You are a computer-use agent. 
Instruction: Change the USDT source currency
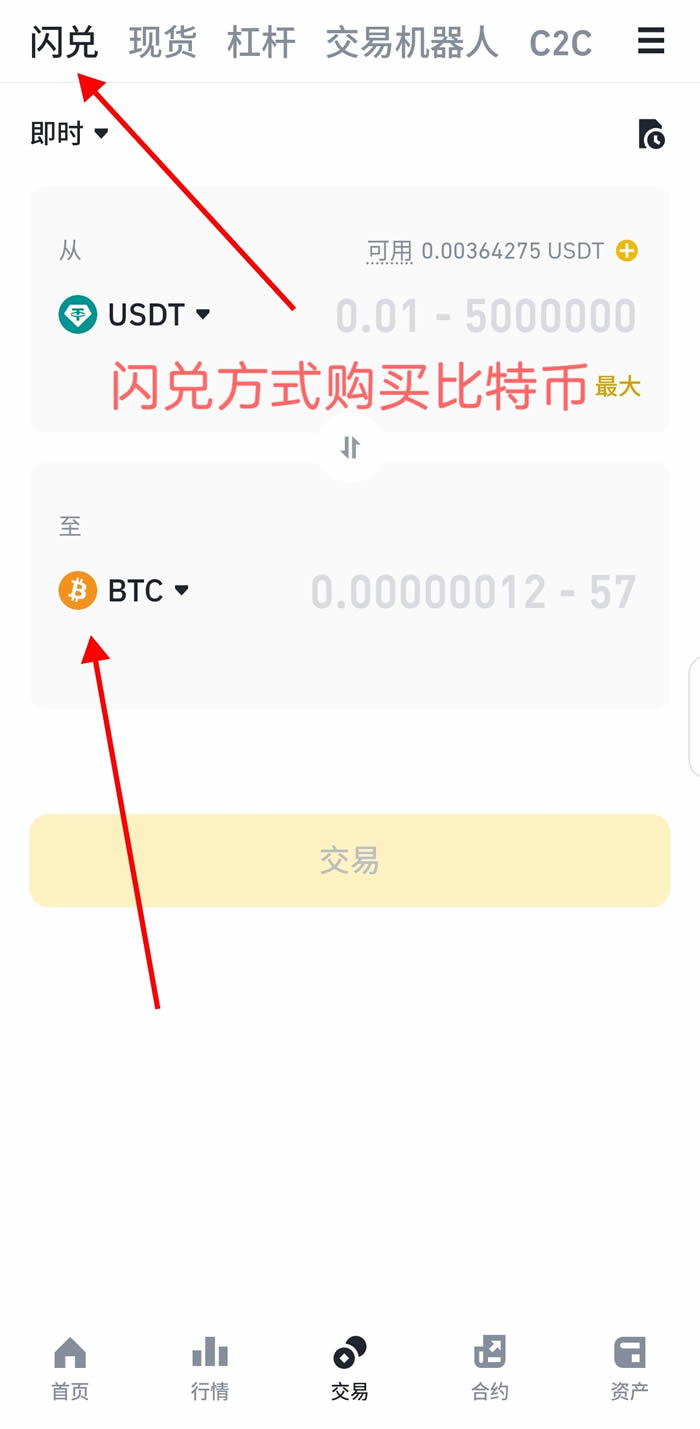click(x=135, y=315)
